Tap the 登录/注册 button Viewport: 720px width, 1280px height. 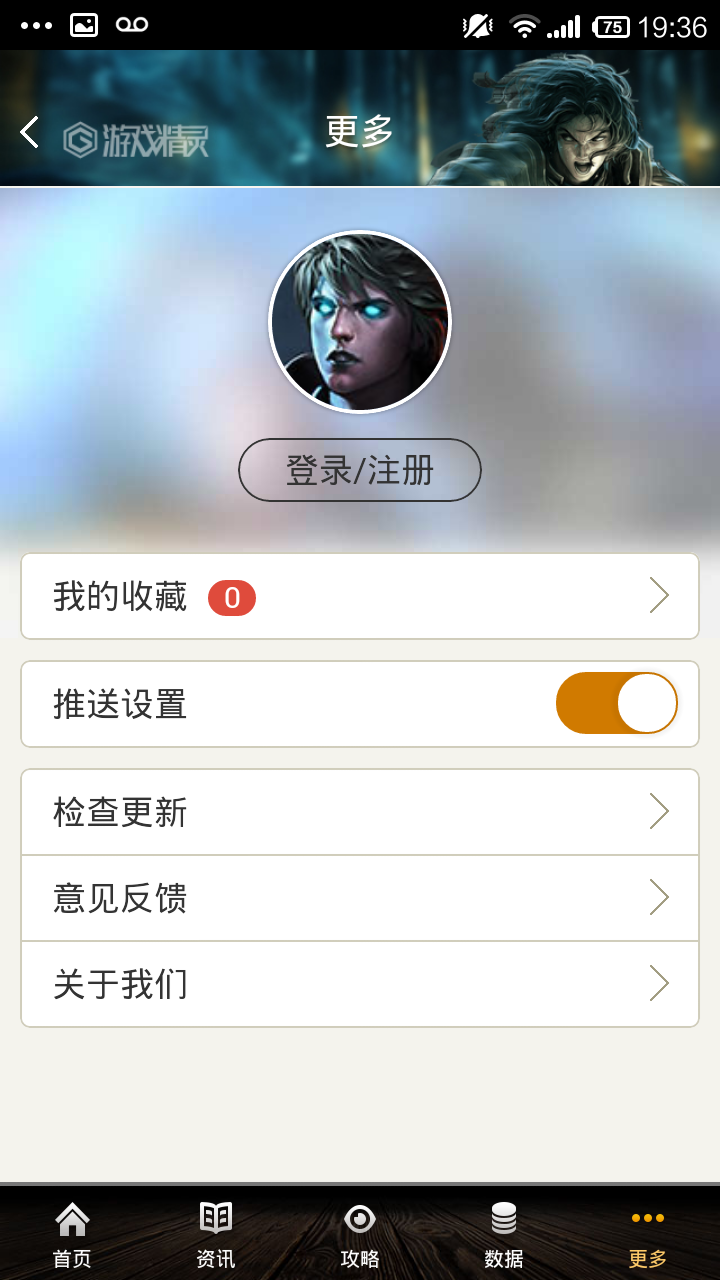(360, 470)
